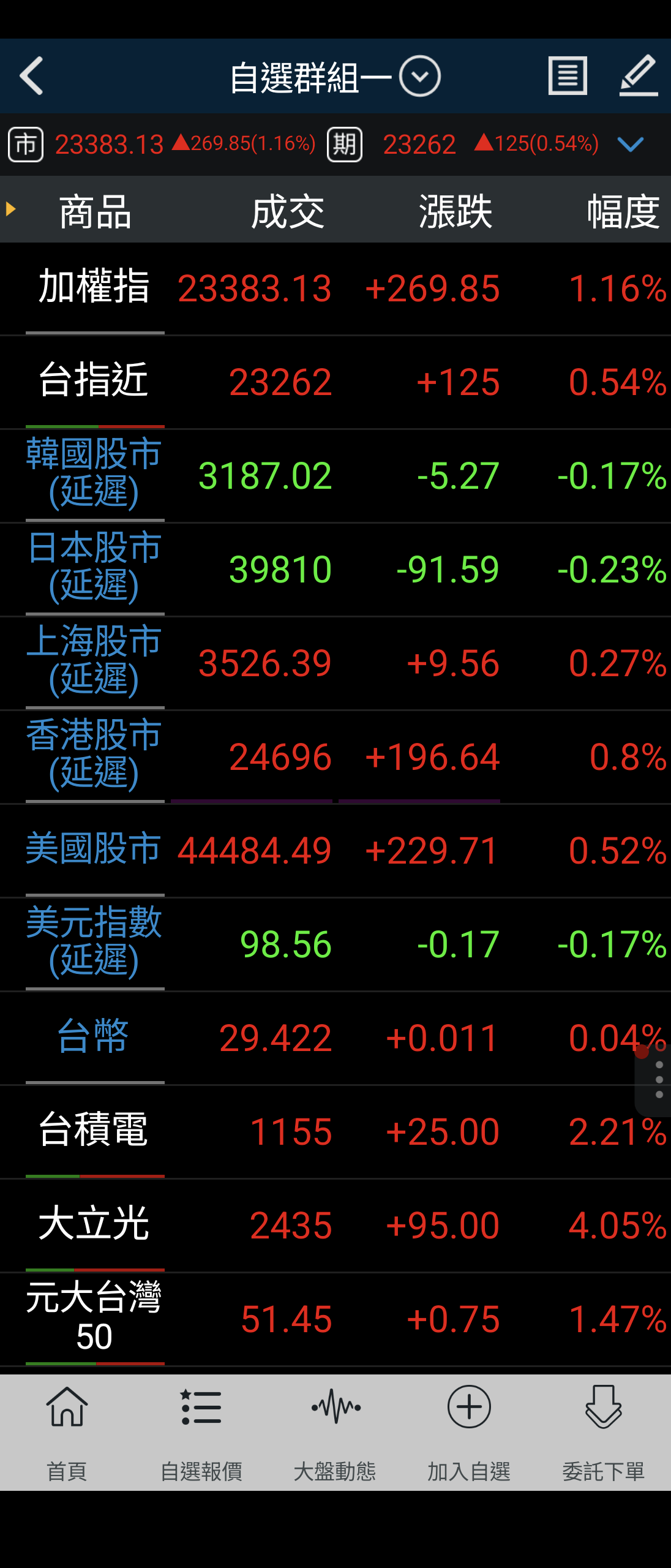The height and width of the screenshot is (1568, 671).
Task: Go back using the top-left arrow
Action: click(x=32, y=76)
